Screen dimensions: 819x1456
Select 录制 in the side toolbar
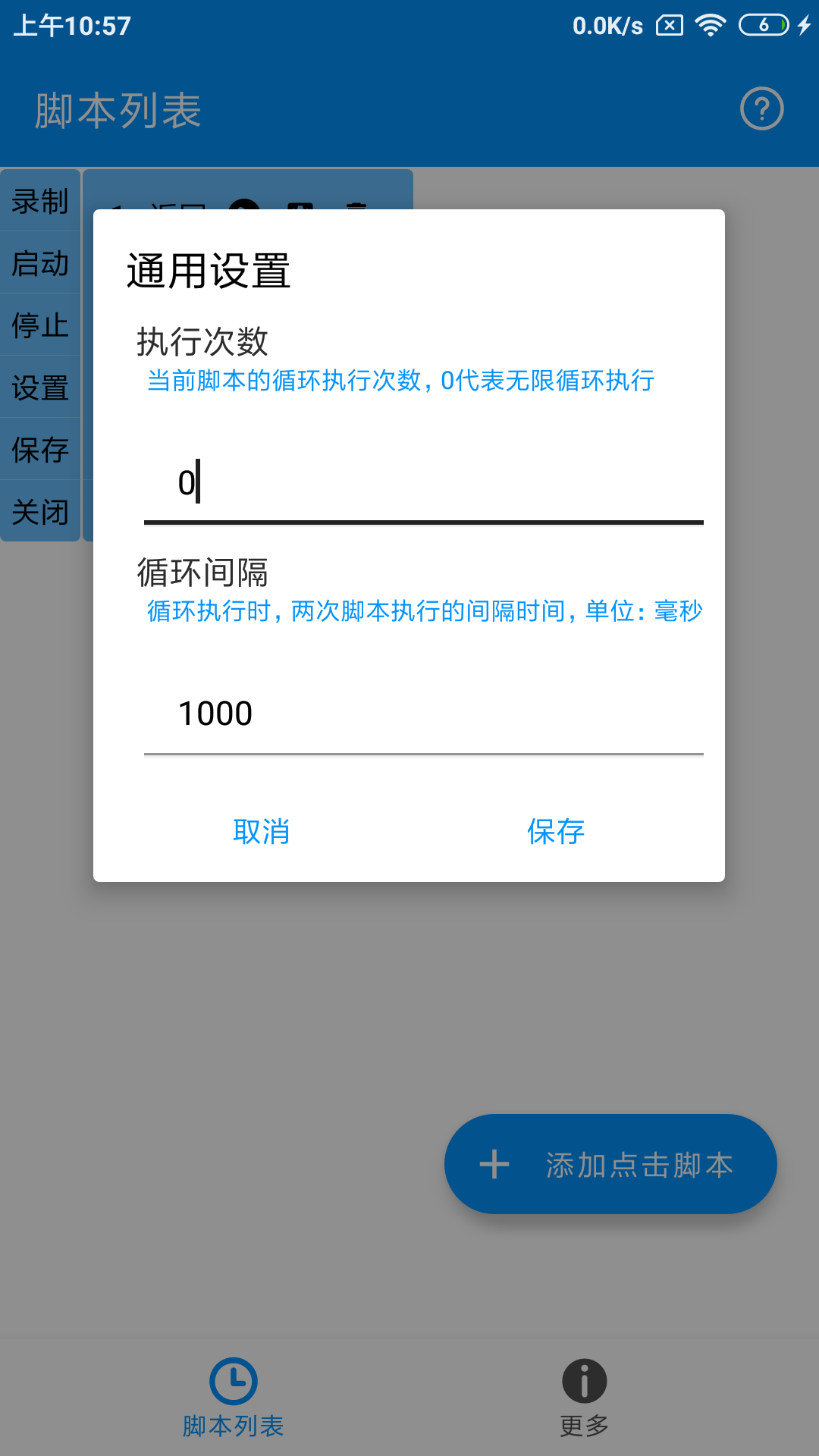coord(39,201)
